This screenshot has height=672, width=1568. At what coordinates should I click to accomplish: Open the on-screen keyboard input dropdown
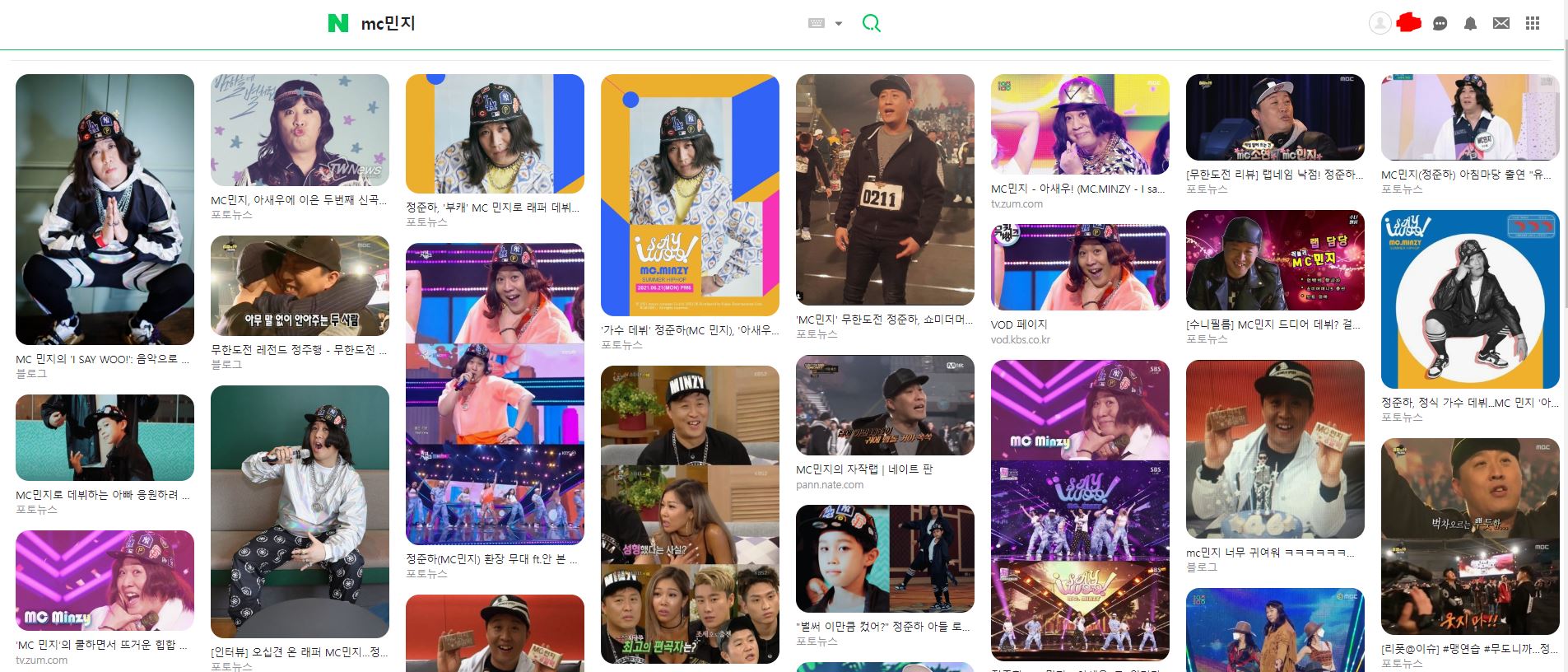click(x=826, y=23)
